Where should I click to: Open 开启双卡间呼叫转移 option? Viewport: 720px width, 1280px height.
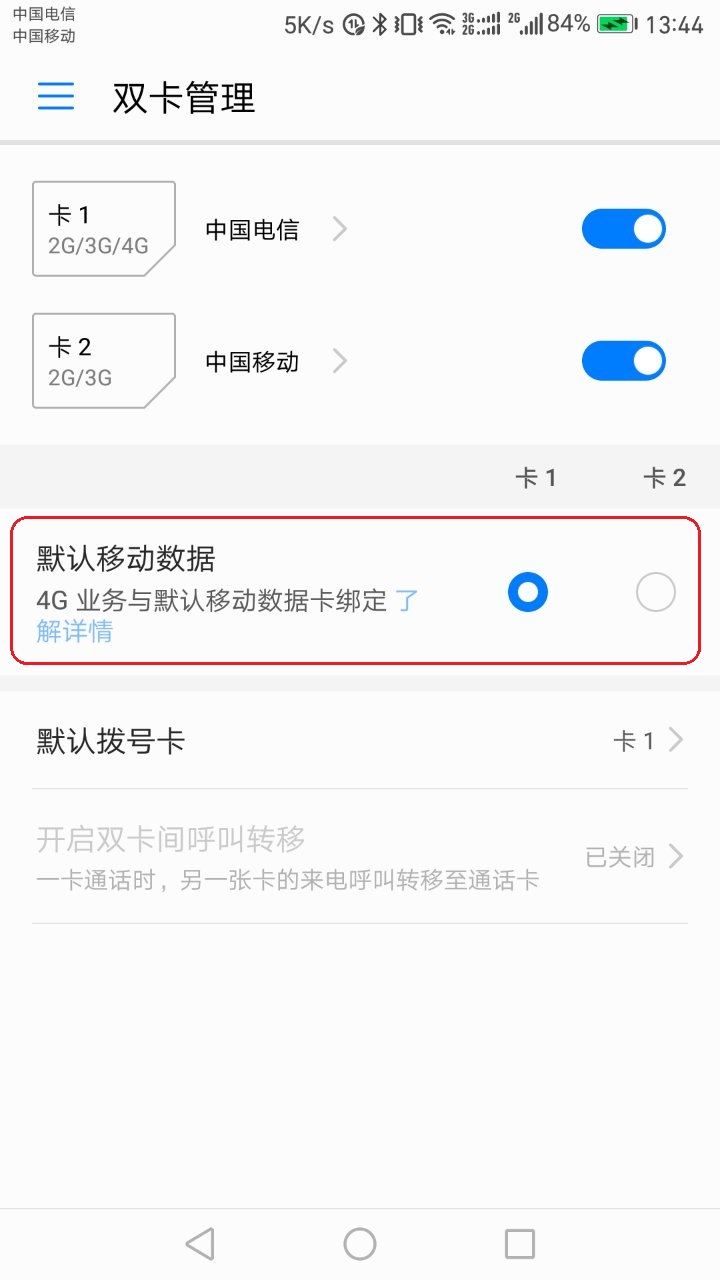click(x=360, y=857)
